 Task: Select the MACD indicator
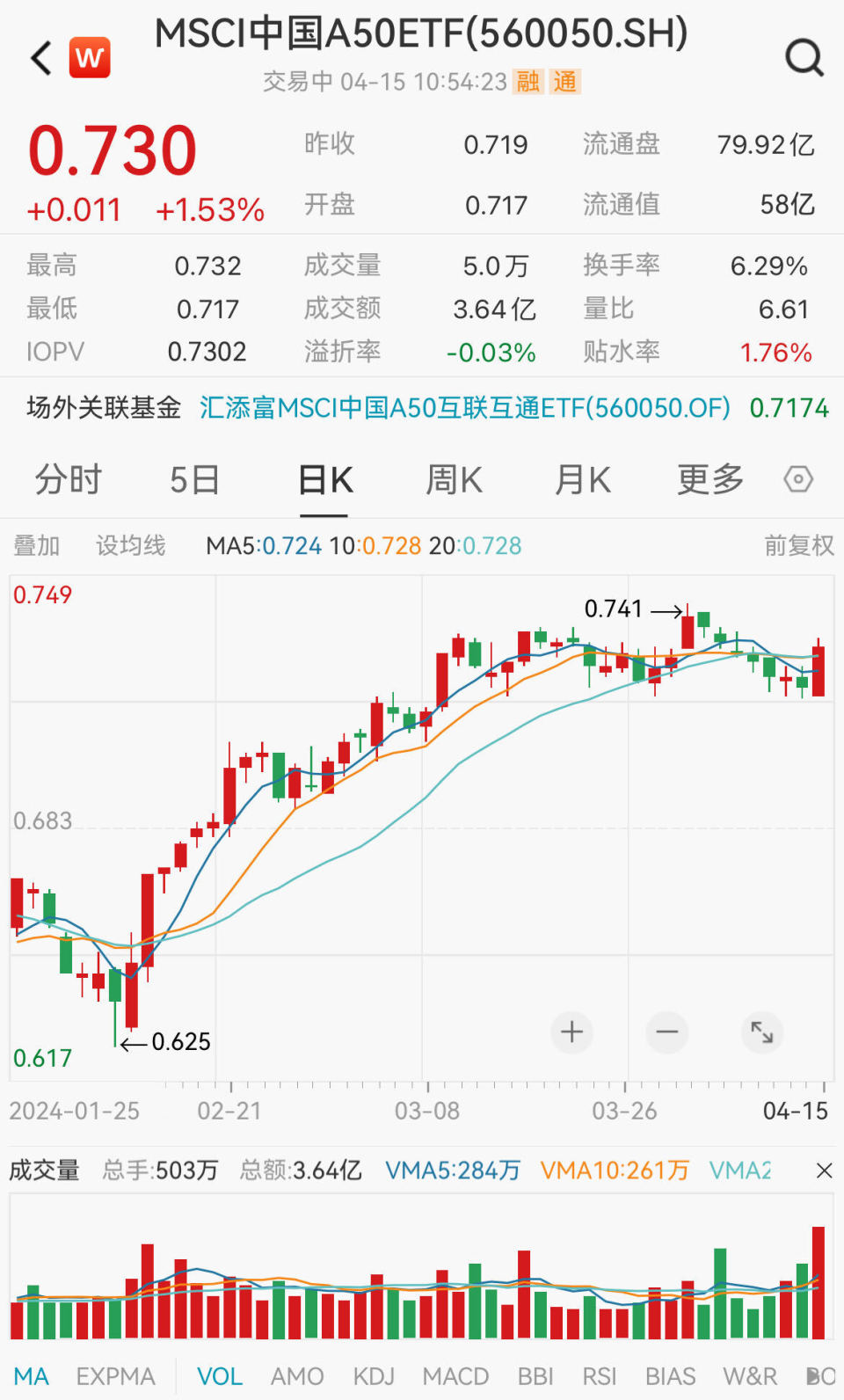[455, 1376]
